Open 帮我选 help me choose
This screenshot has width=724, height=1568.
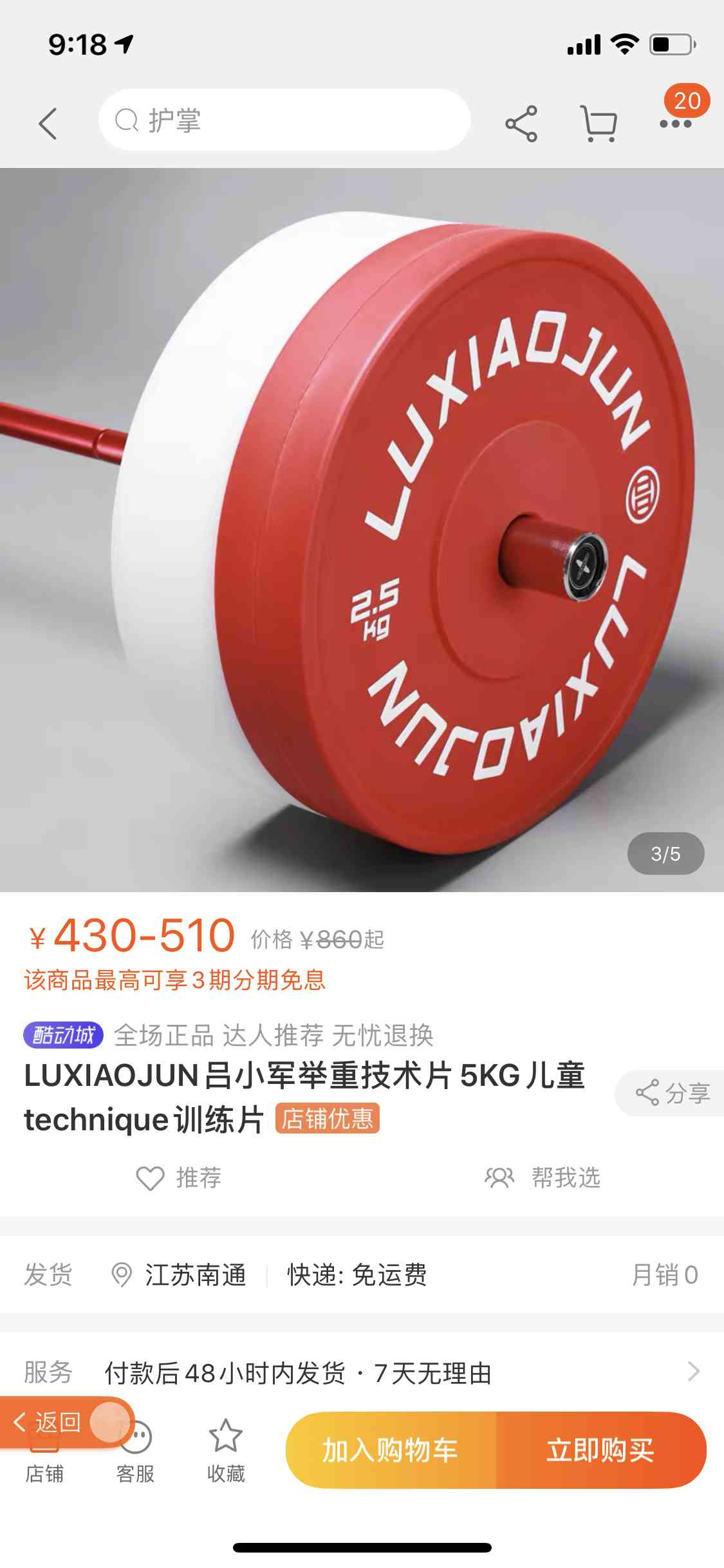543,1177
